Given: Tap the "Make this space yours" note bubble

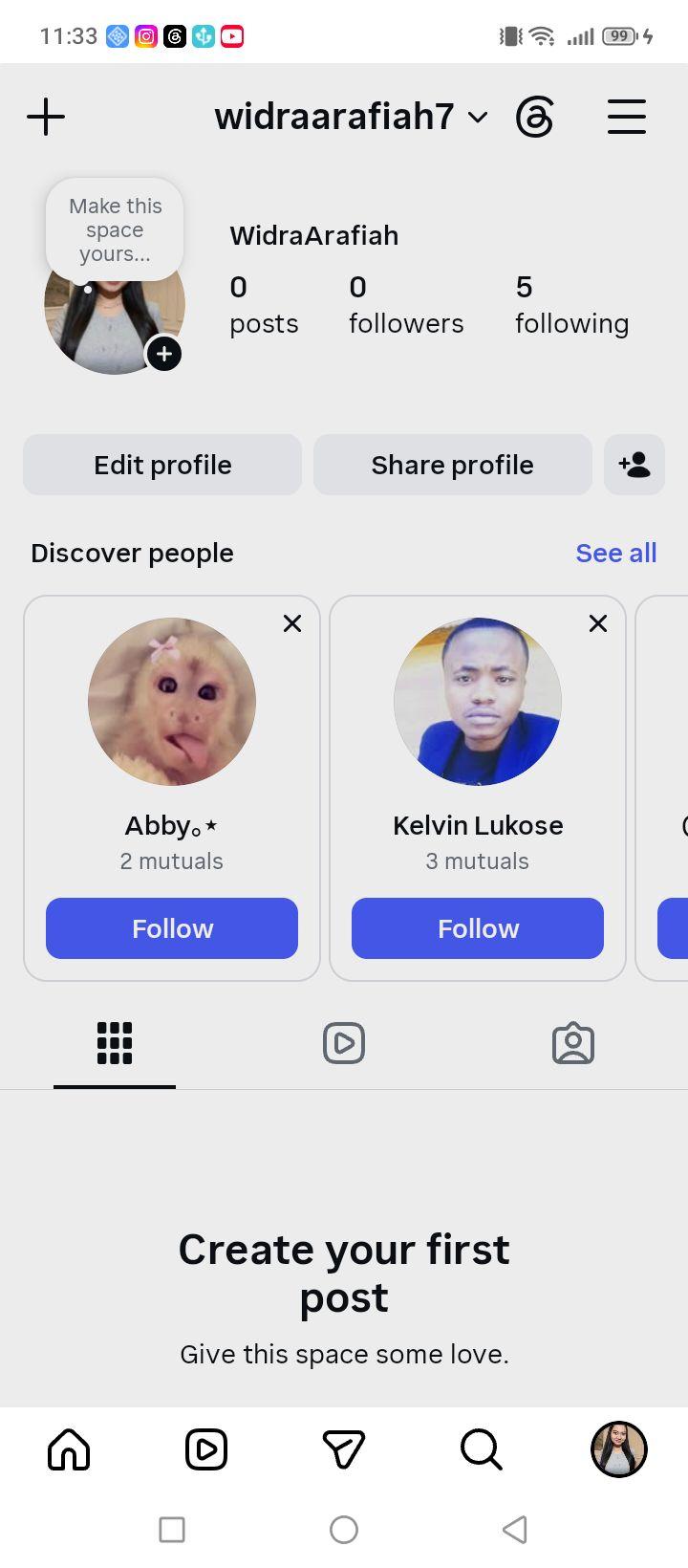Looking at the screenshot, I should coord(115,229).
